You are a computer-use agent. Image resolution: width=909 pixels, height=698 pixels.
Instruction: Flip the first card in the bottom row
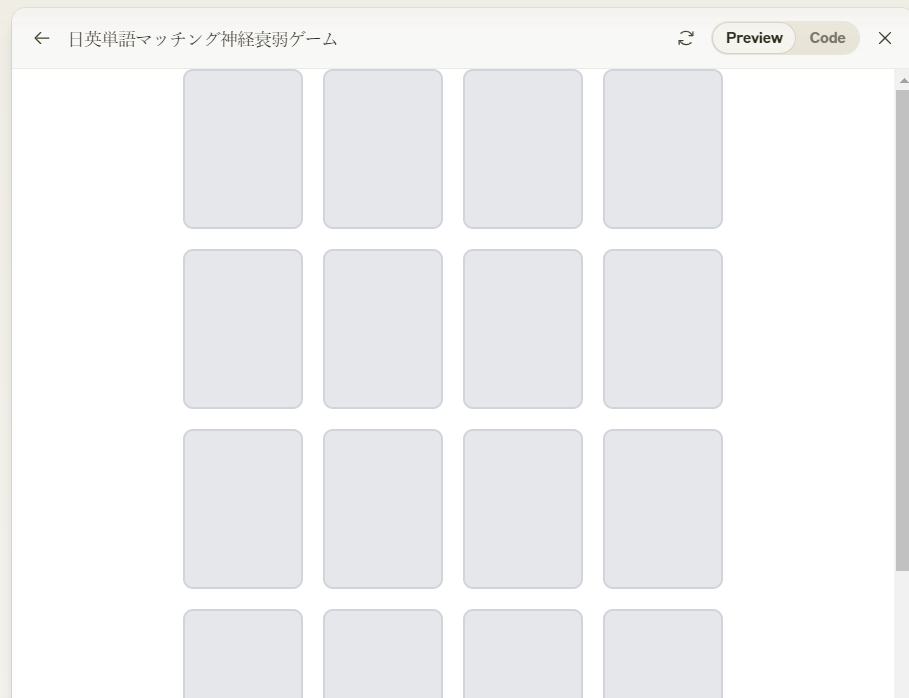(243, 654)
